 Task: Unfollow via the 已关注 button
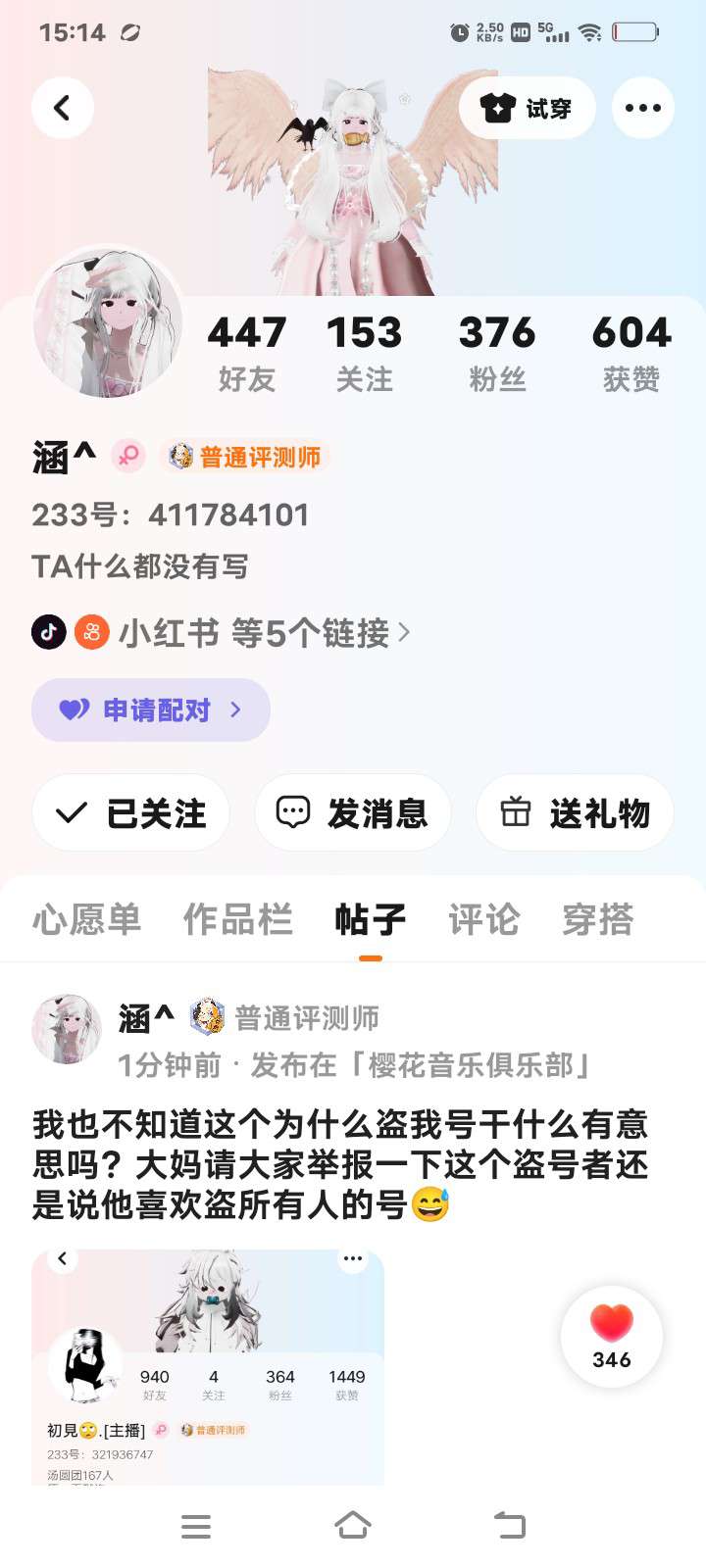[131, 812]
